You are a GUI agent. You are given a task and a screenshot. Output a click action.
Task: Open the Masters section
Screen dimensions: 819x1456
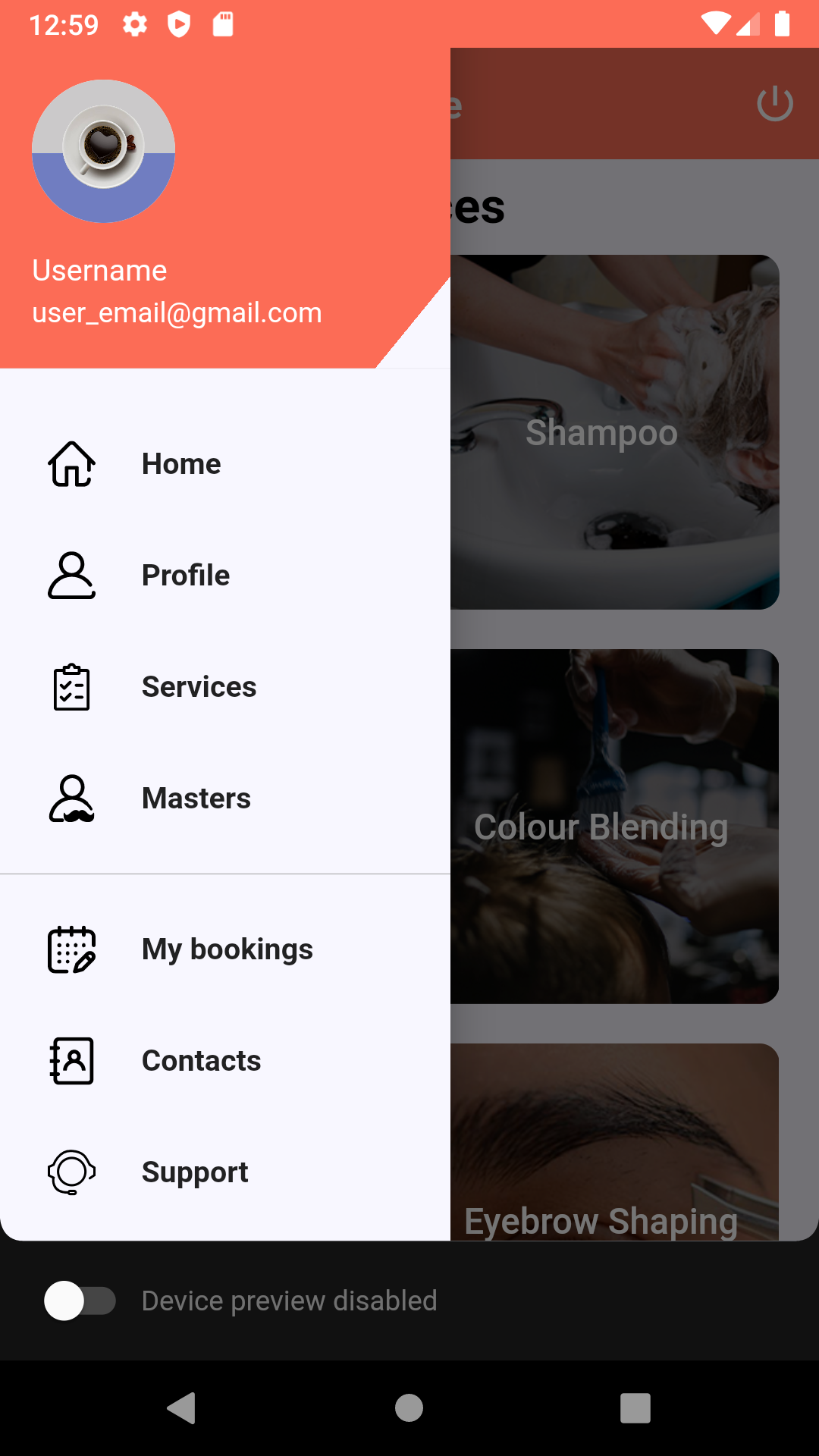click(196, 799)
